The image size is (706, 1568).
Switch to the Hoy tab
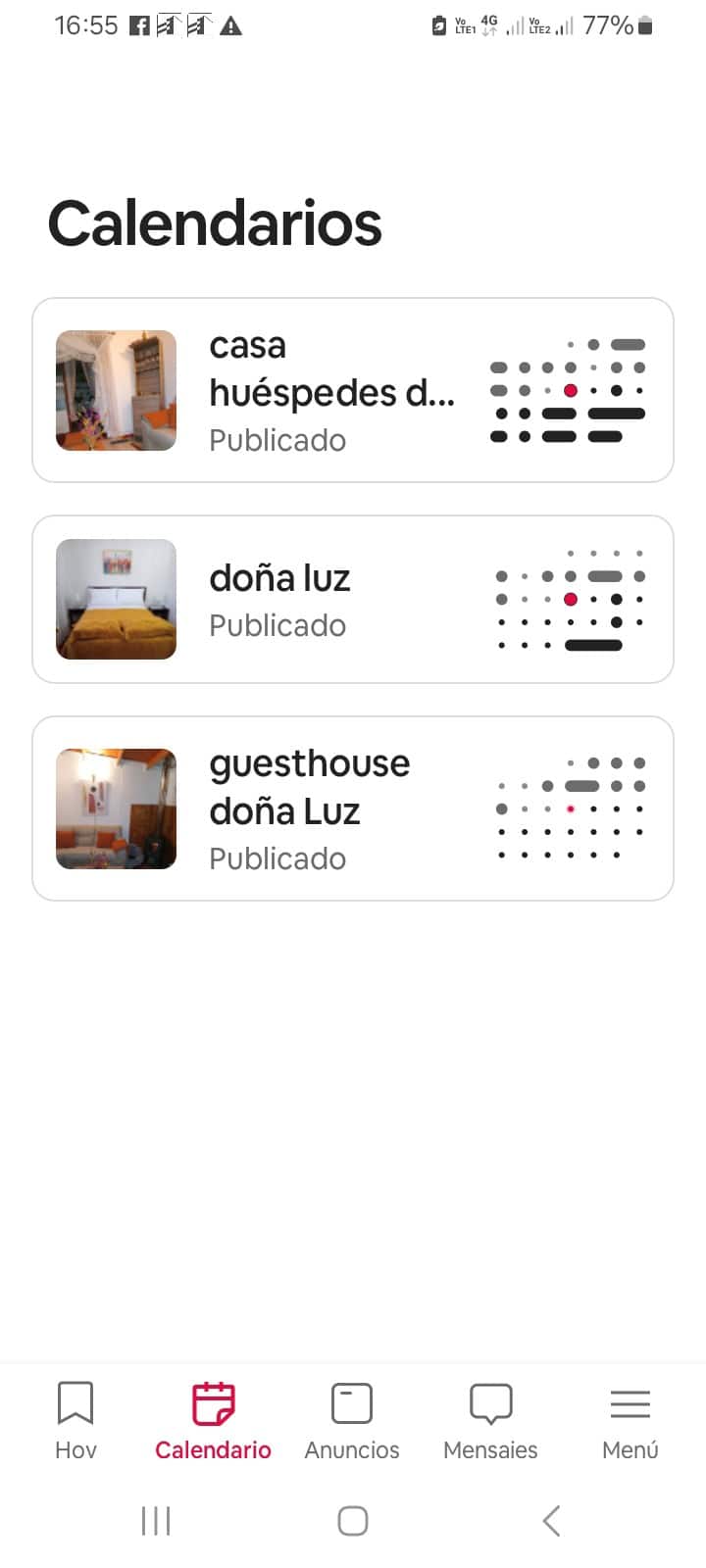tap(76, 1420)
